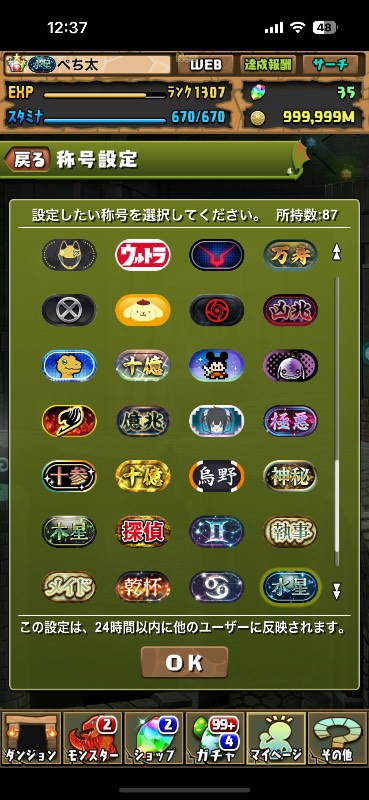The width and height of the screenshot is (369, 800).
Task: Select the メイド title badge
Action: tap(69, 587)
